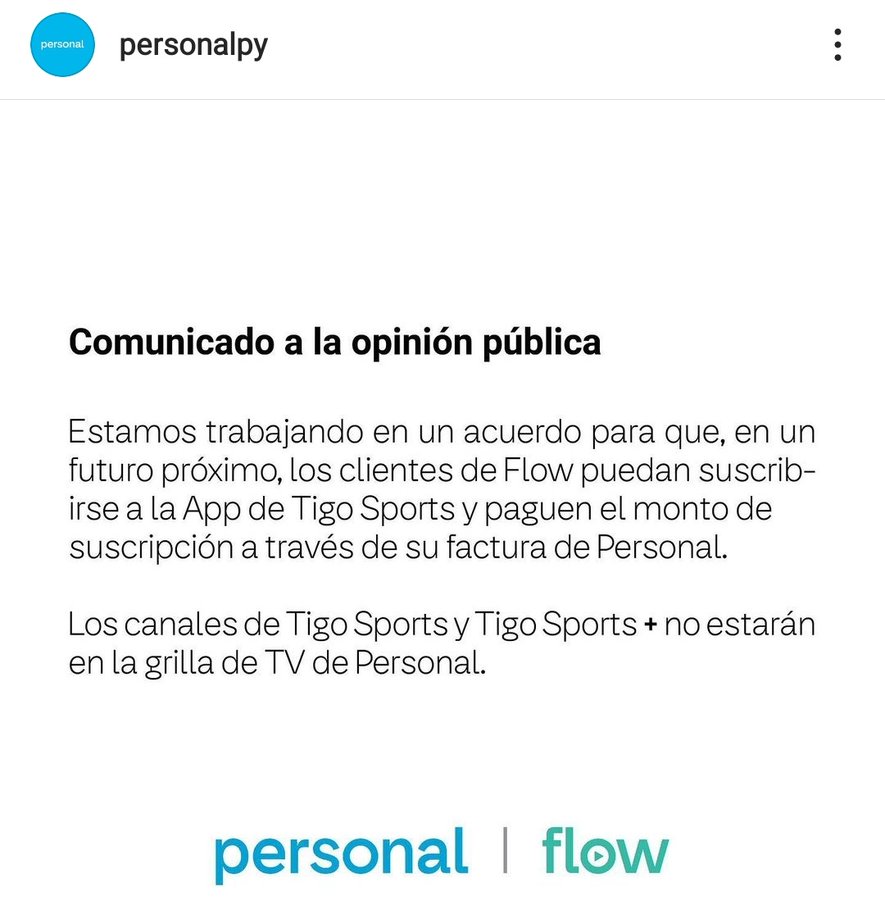
Task: Click the cyan 'personal' circle badge
Action: [x=61, y=44]
